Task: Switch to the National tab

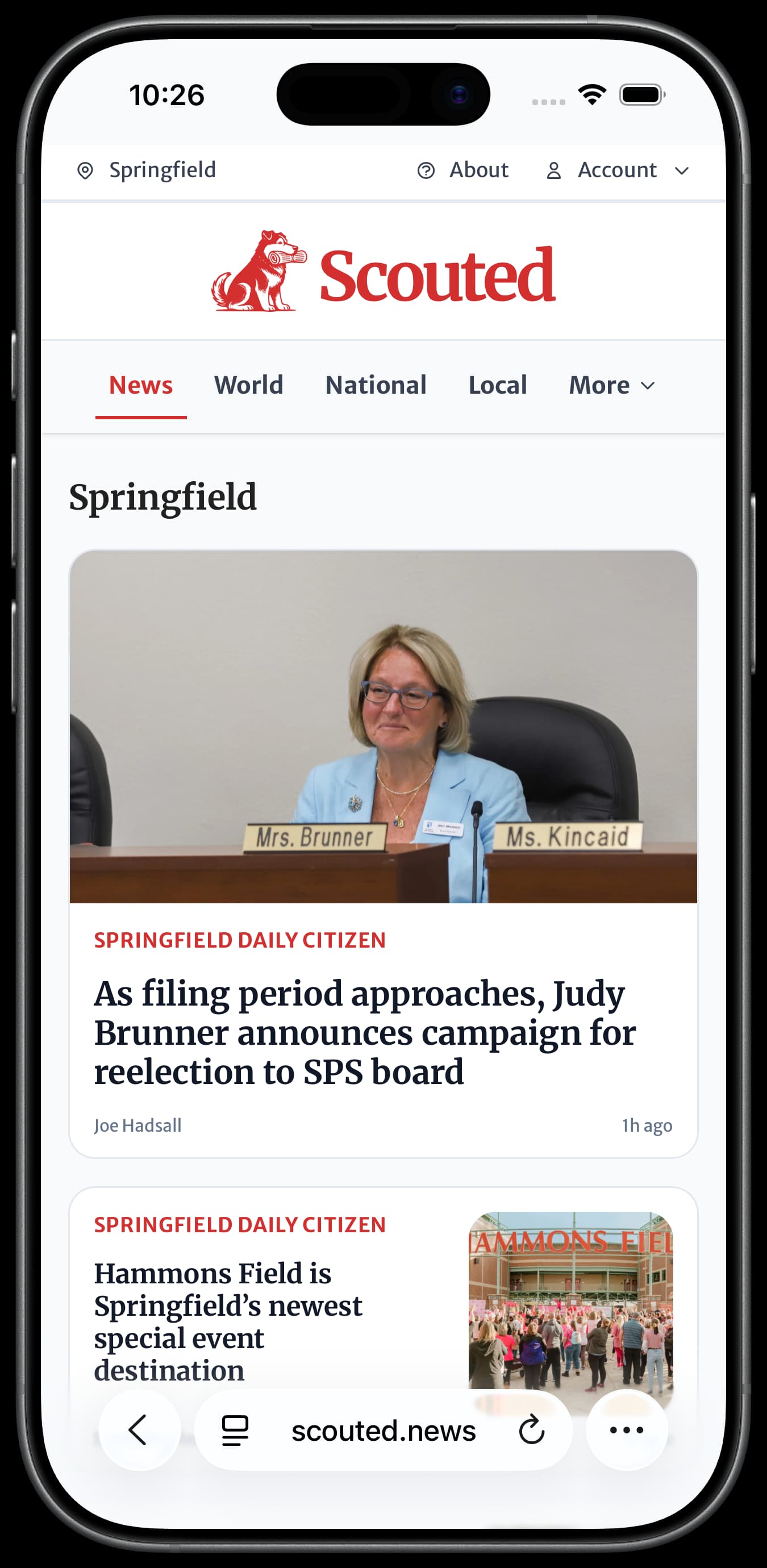Action: point(376,385)
